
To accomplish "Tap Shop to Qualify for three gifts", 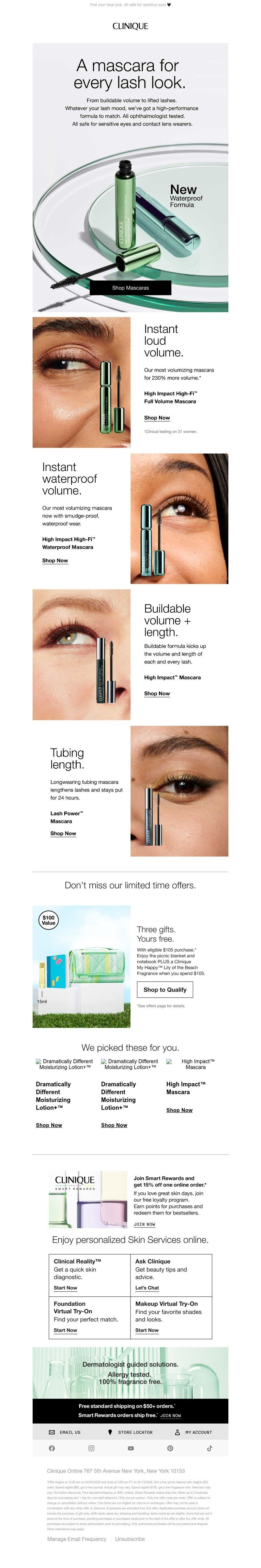I will 165,990.
